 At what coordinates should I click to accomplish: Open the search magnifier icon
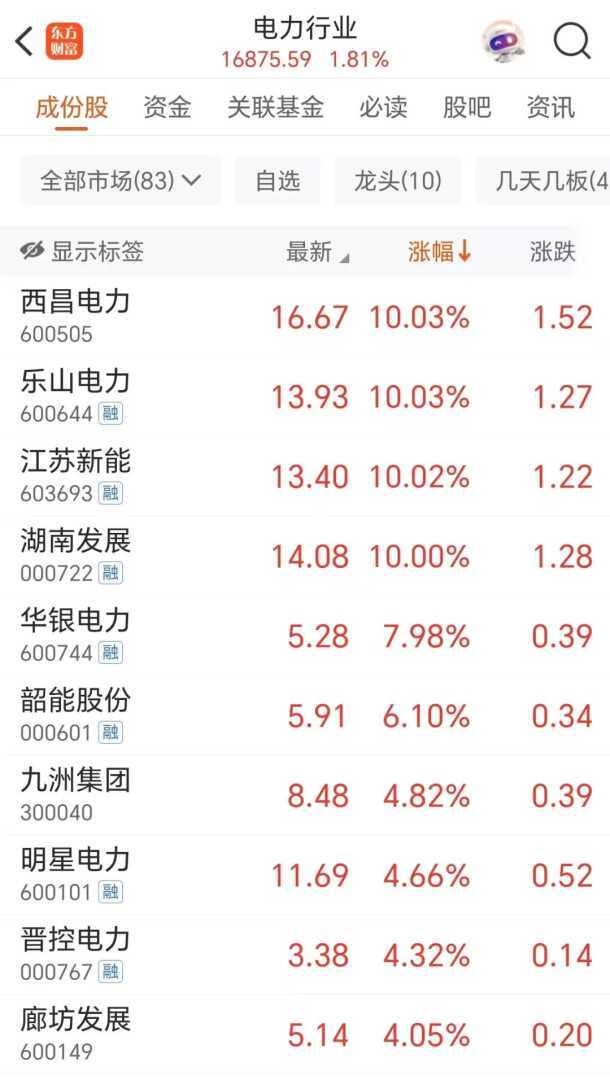[572, 42]
